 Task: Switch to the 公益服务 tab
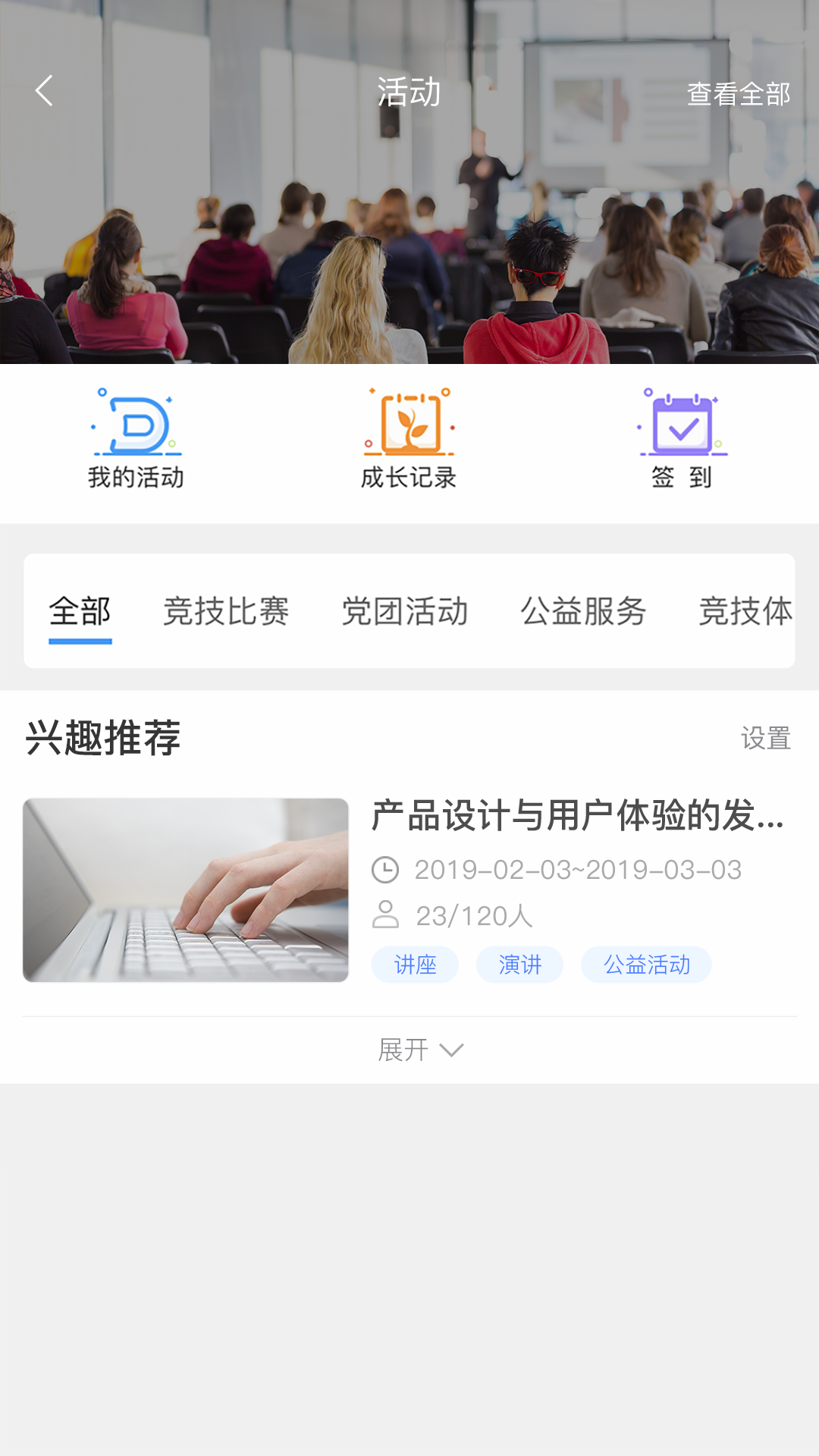(582, 611)
